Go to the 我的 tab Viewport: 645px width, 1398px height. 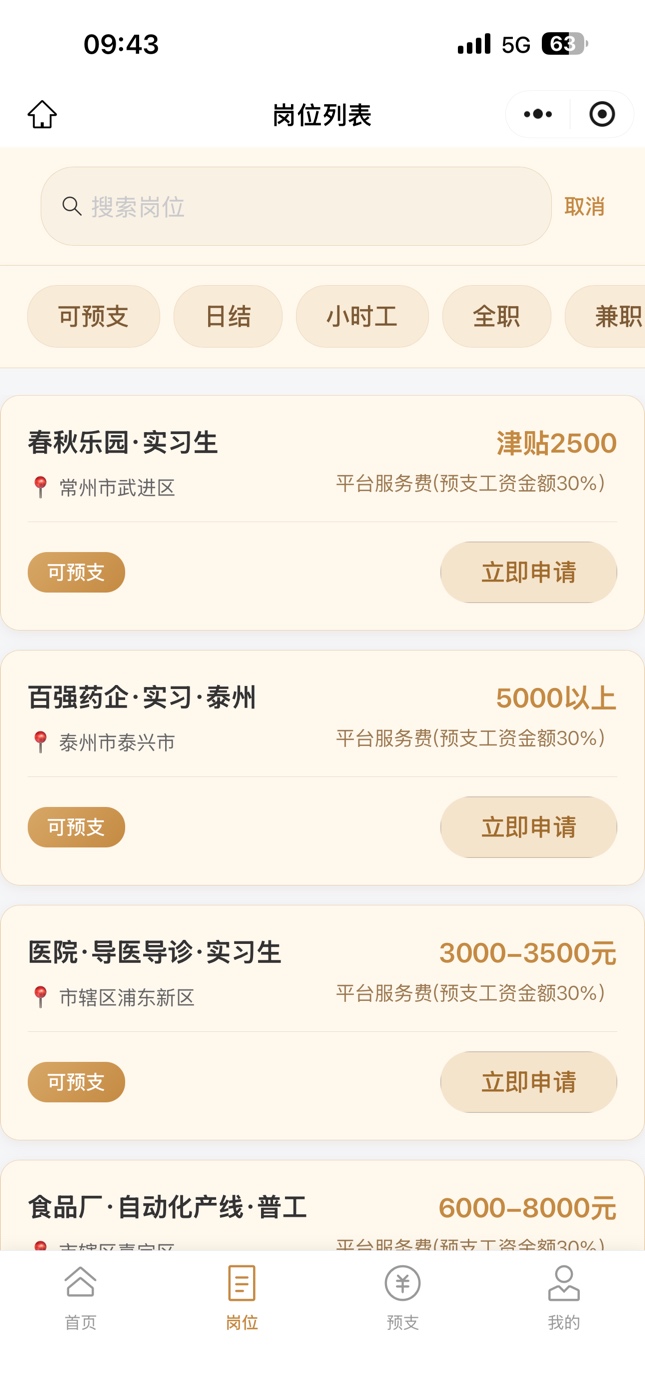(564, 1298)
